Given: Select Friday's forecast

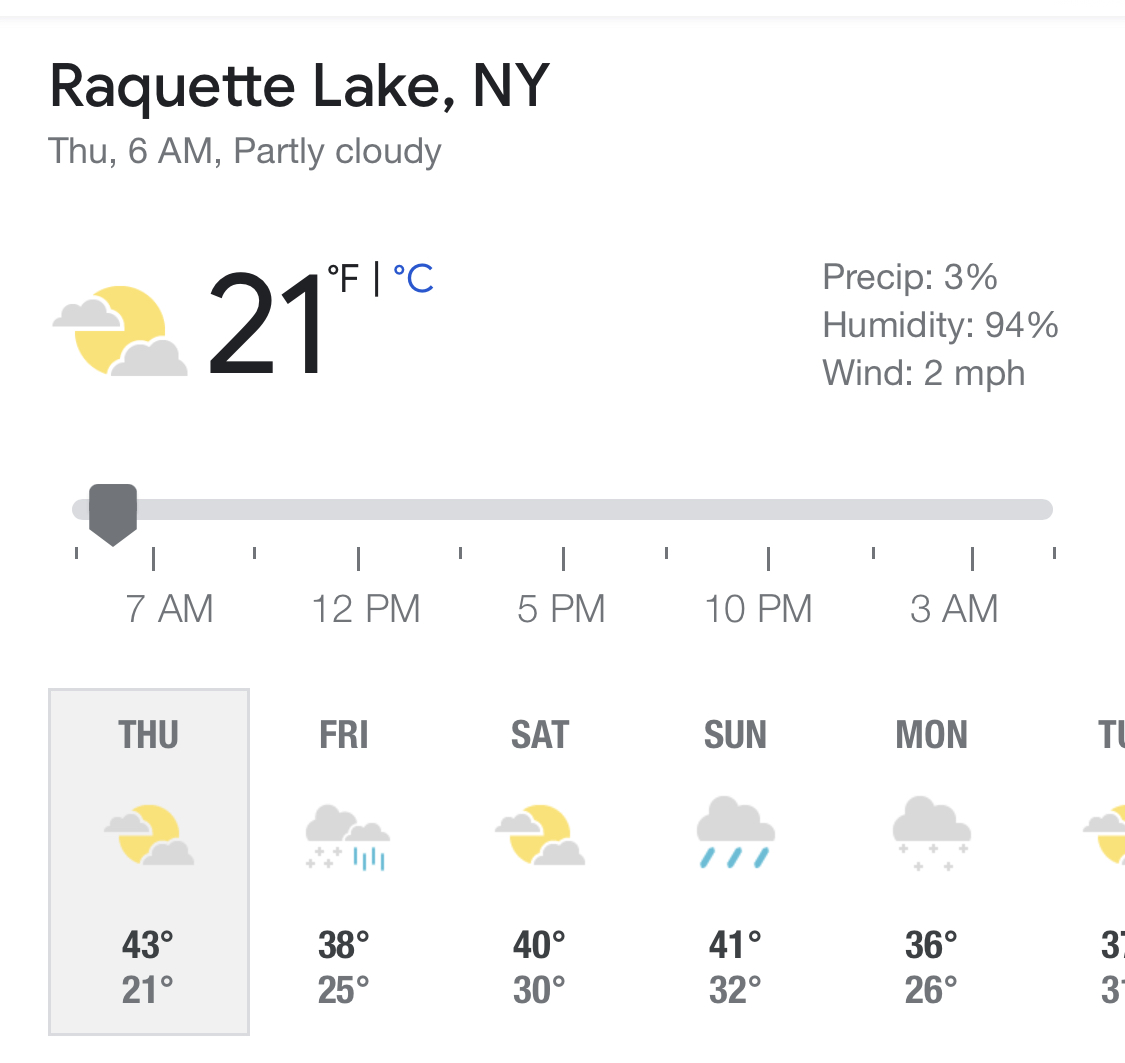Looking at the screenshot, I should [345, 860].
